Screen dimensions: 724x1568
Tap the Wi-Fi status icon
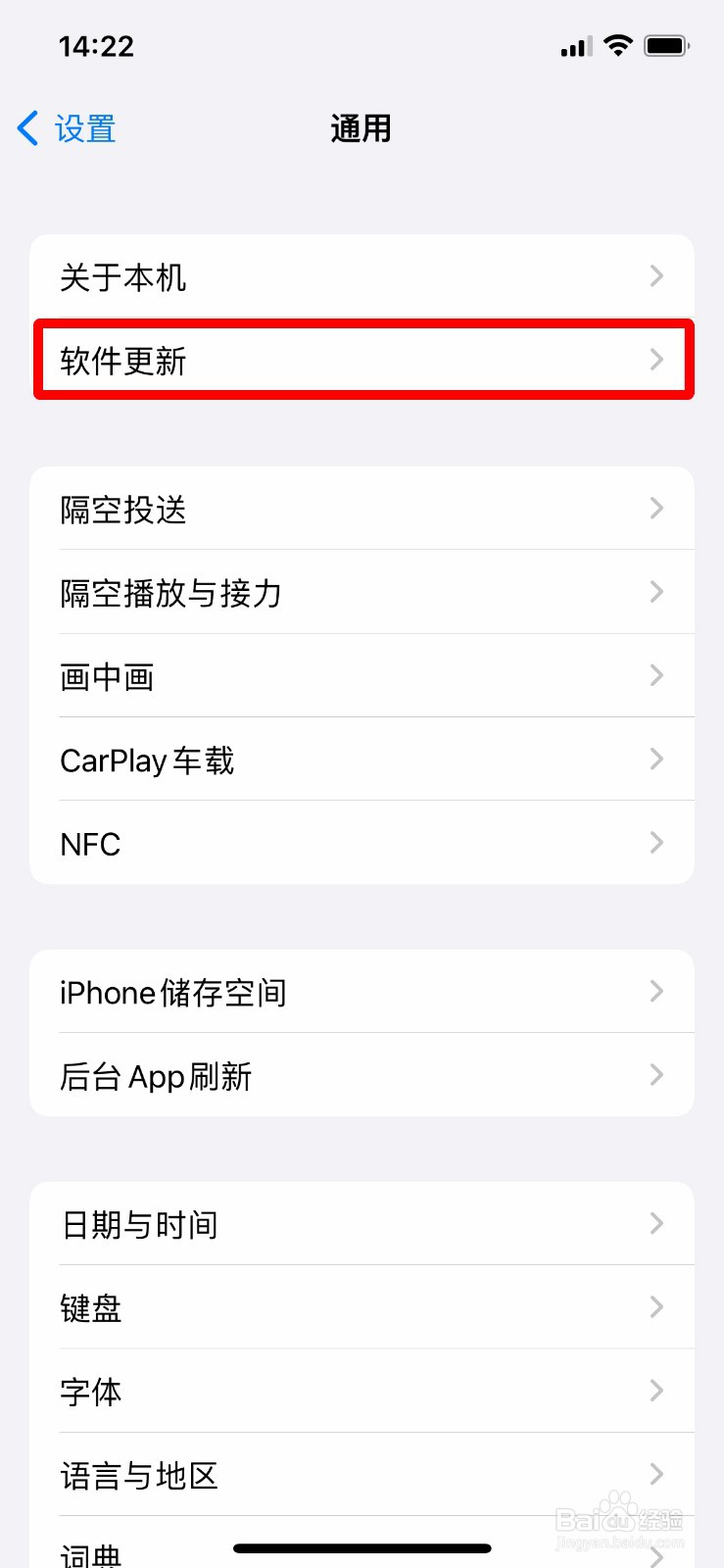pyautogui.click(x=618, y=45)
